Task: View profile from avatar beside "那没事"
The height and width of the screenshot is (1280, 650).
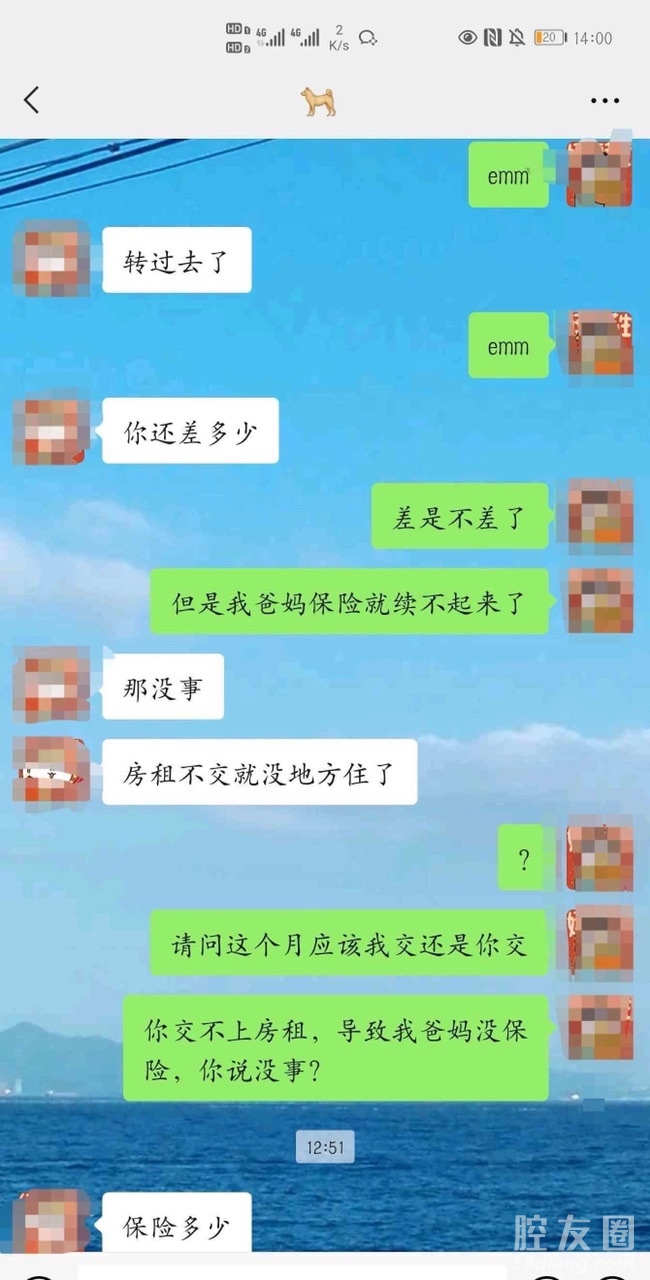Action: [x=51, y=684]
